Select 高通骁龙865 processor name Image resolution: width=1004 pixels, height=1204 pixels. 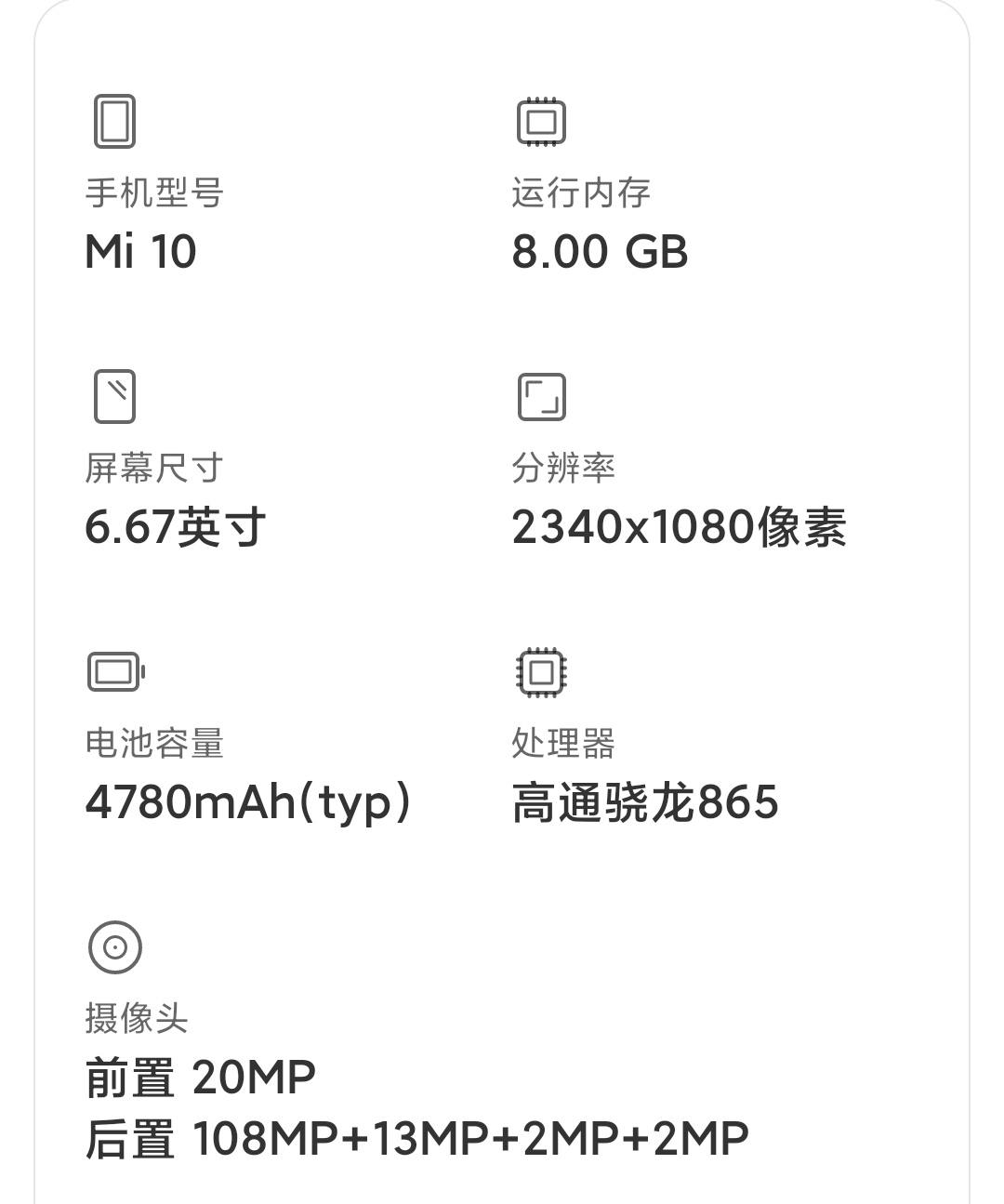pyautogui.click(x=646, y=801)
